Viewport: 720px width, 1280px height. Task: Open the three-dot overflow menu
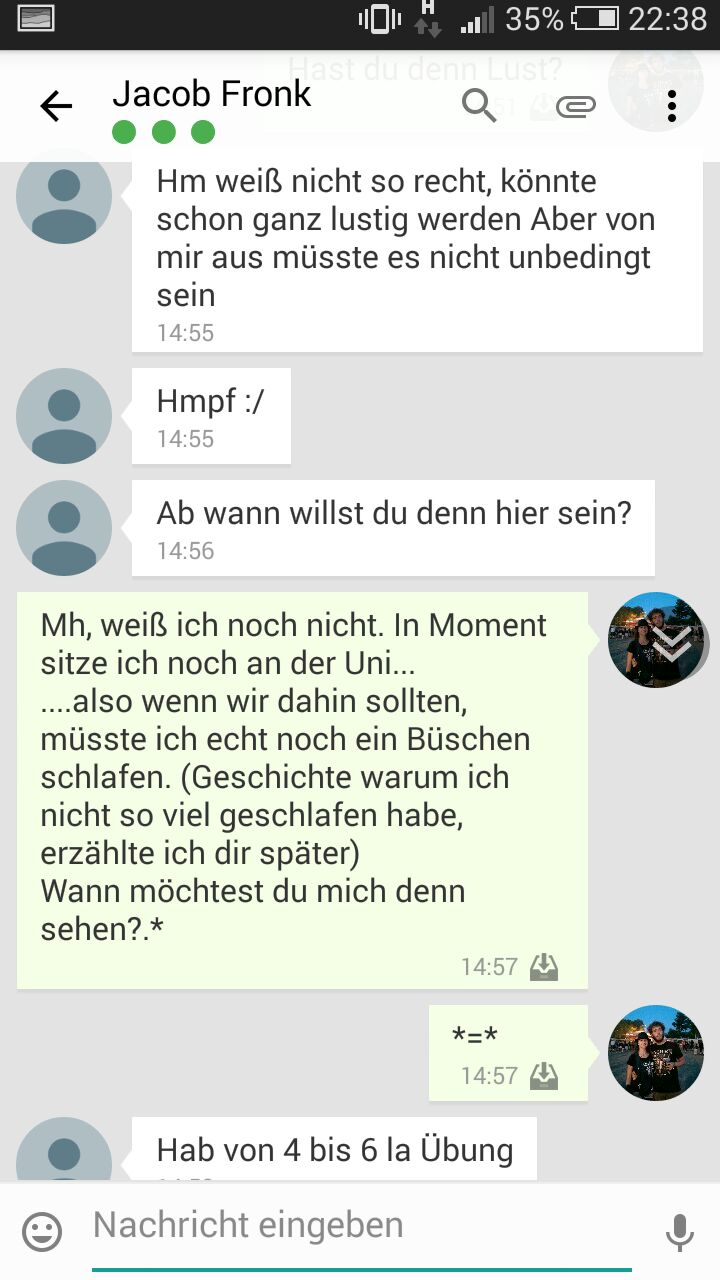(671, 105)
